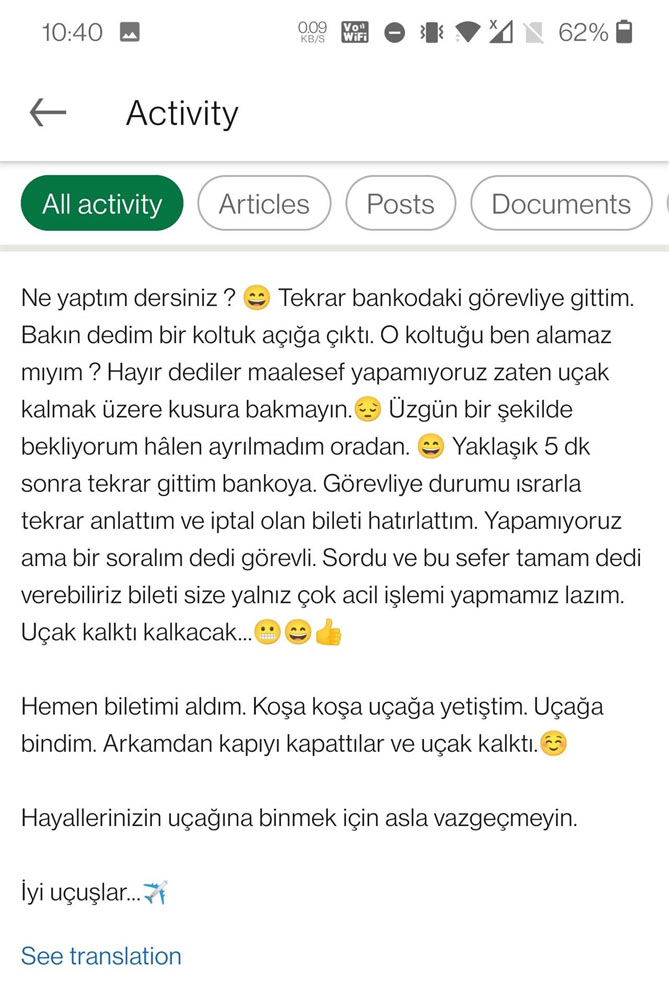Screen dimensions: 669x983
Task: Filter activity by Documents
Action: pos(560,204)
